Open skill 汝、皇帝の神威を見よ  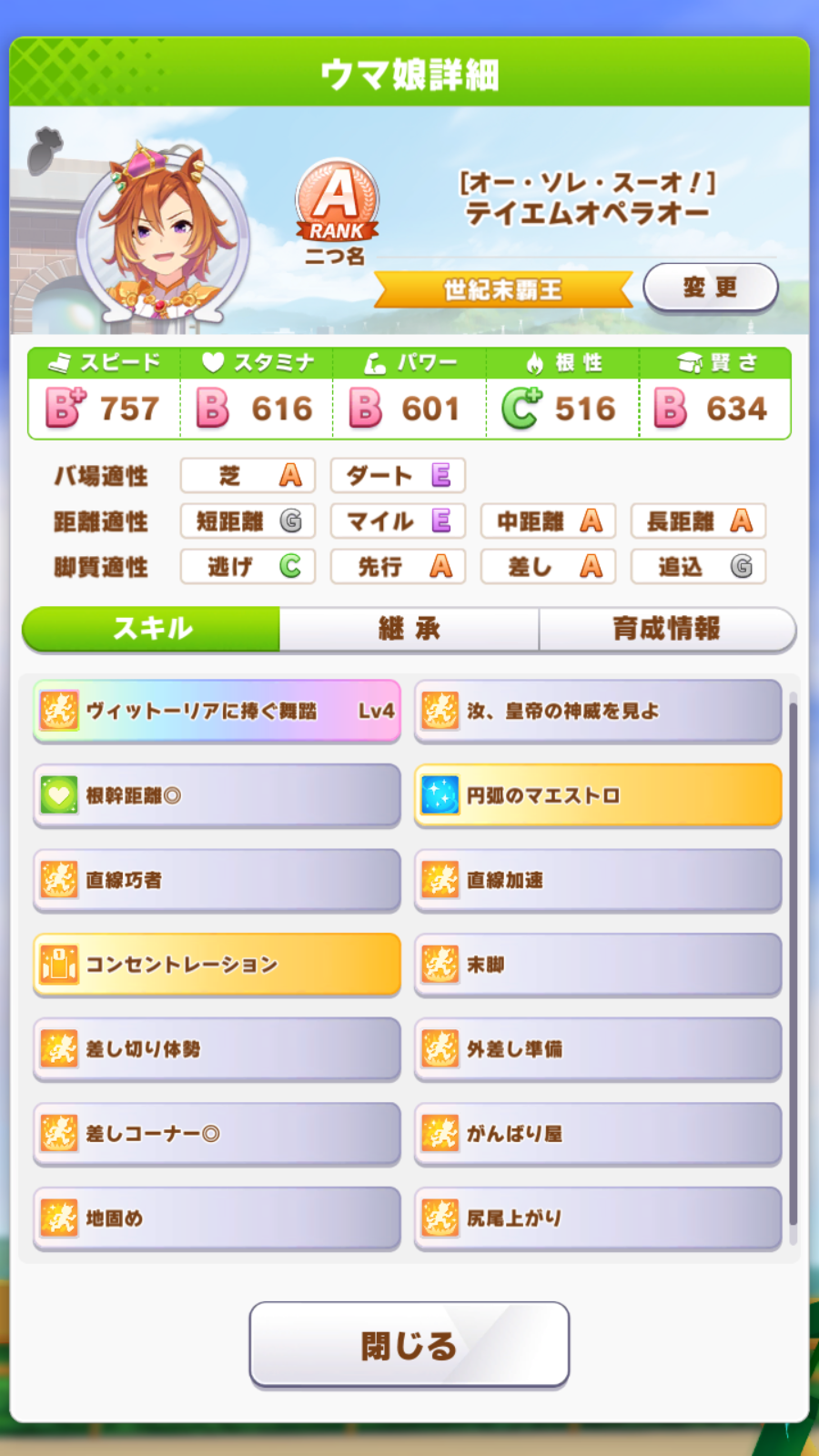[598, 711]
